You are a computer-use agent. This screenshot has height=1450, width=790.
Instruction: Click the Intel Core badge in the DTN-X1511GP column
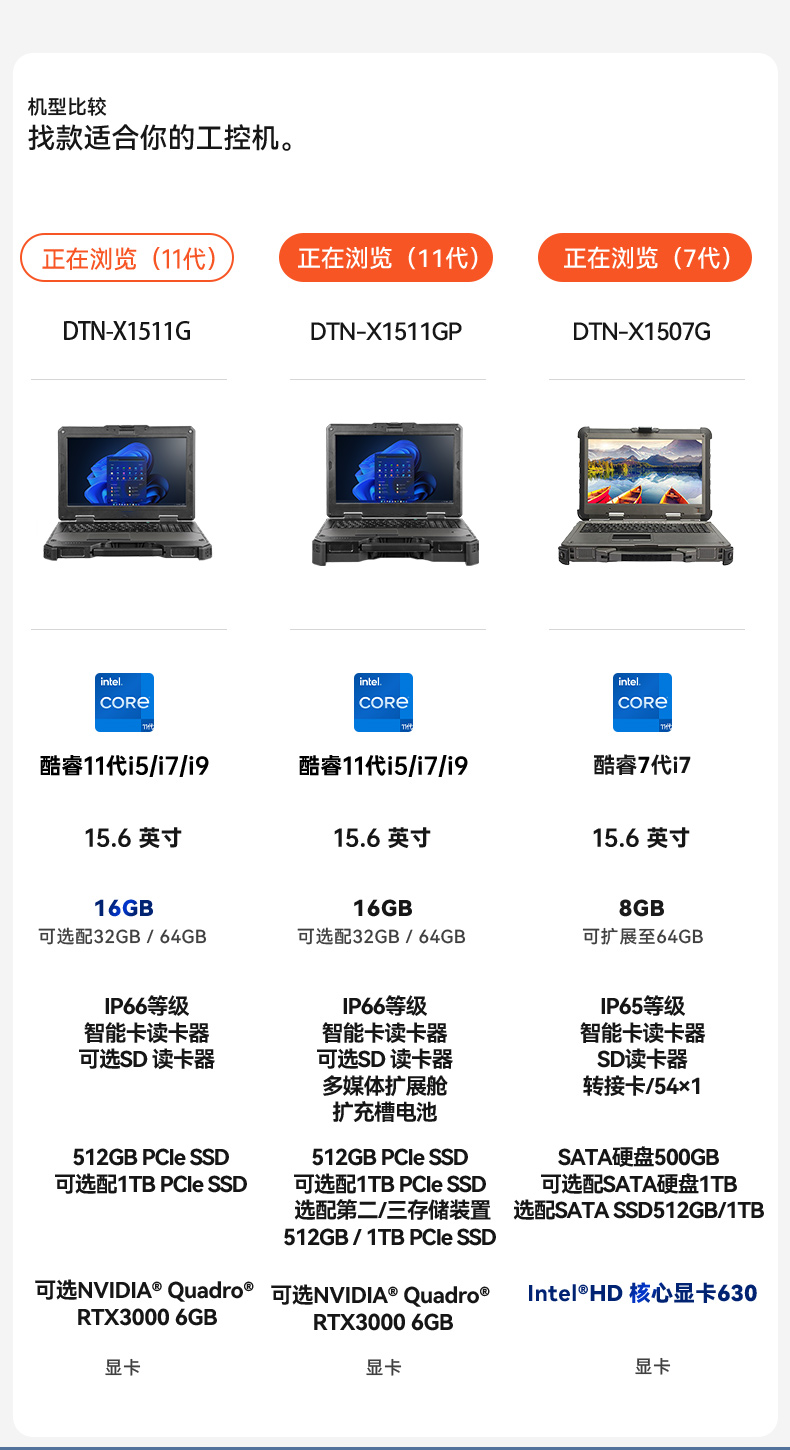point(383,702)
